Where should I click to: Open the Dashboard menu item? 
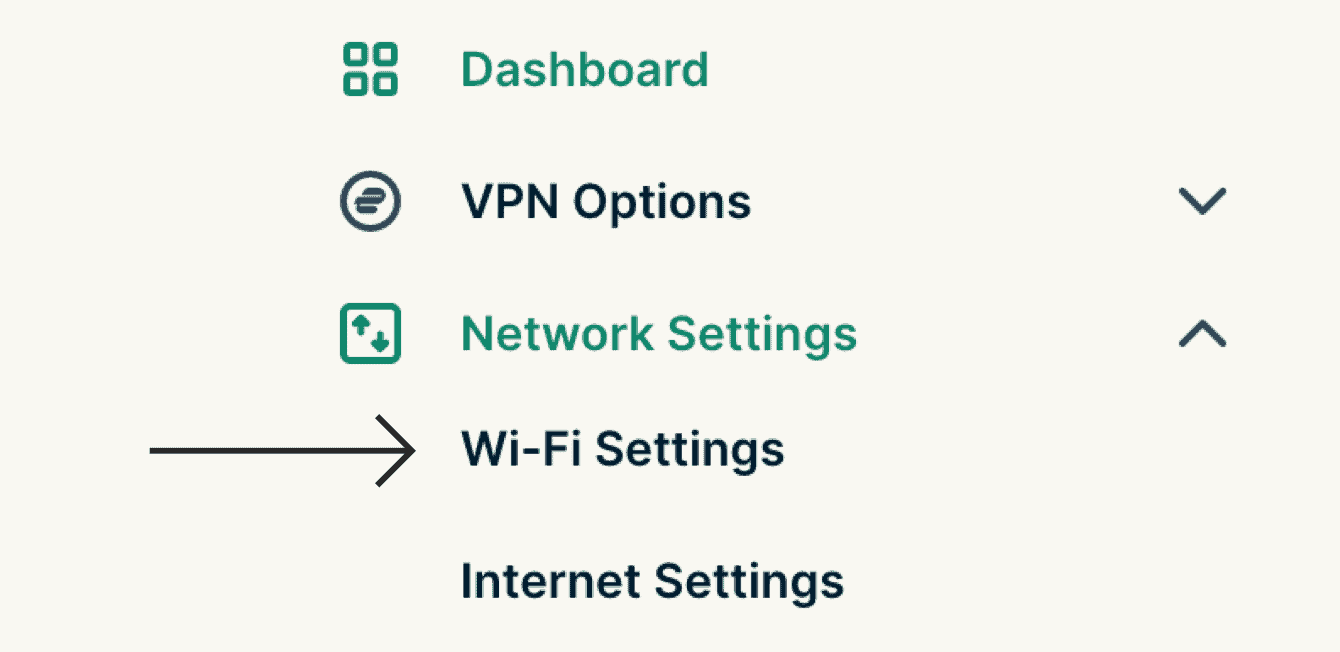[x=584, y=70]
